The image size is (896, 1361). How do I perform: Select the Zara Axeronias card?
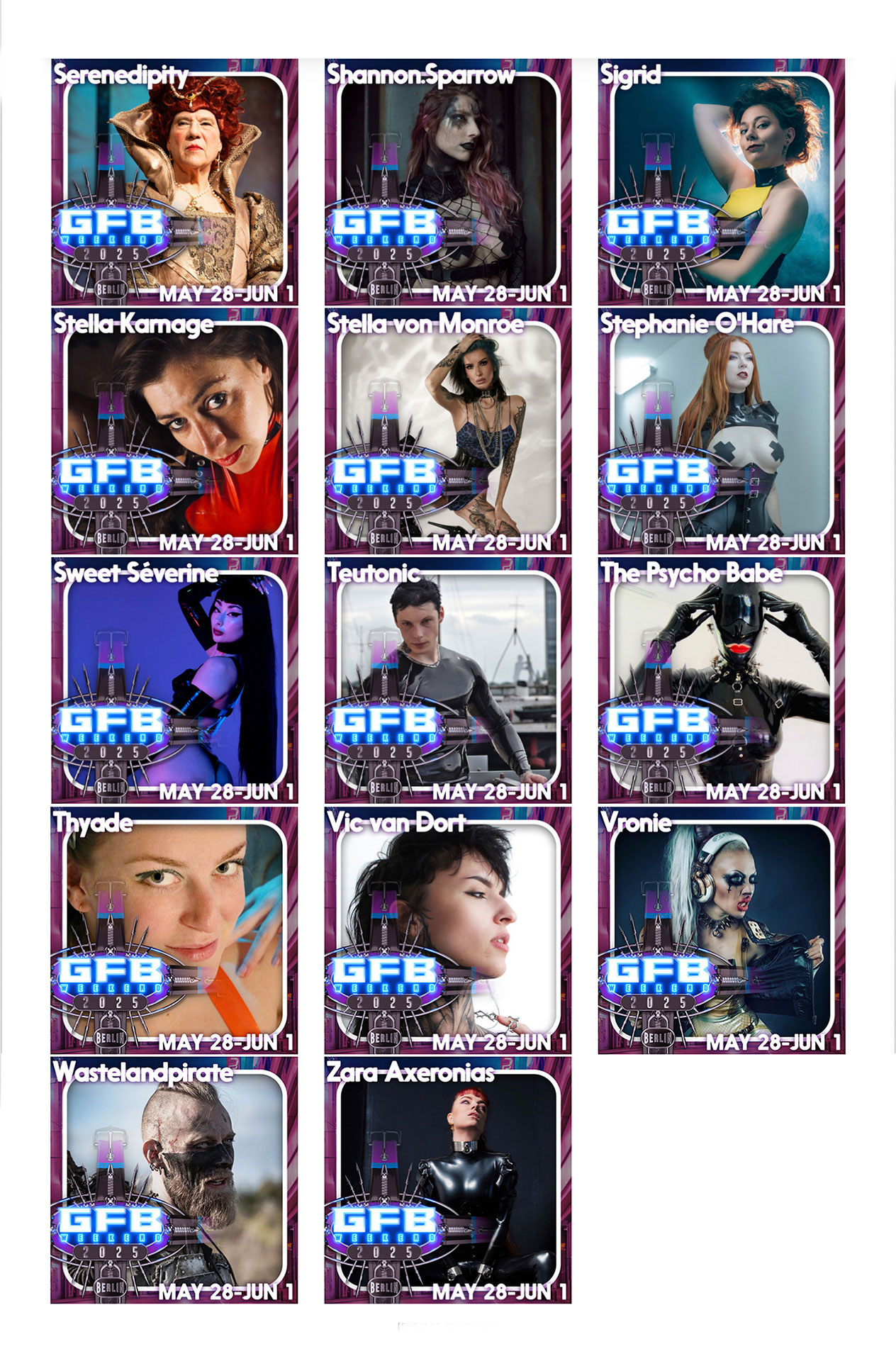448,1180
